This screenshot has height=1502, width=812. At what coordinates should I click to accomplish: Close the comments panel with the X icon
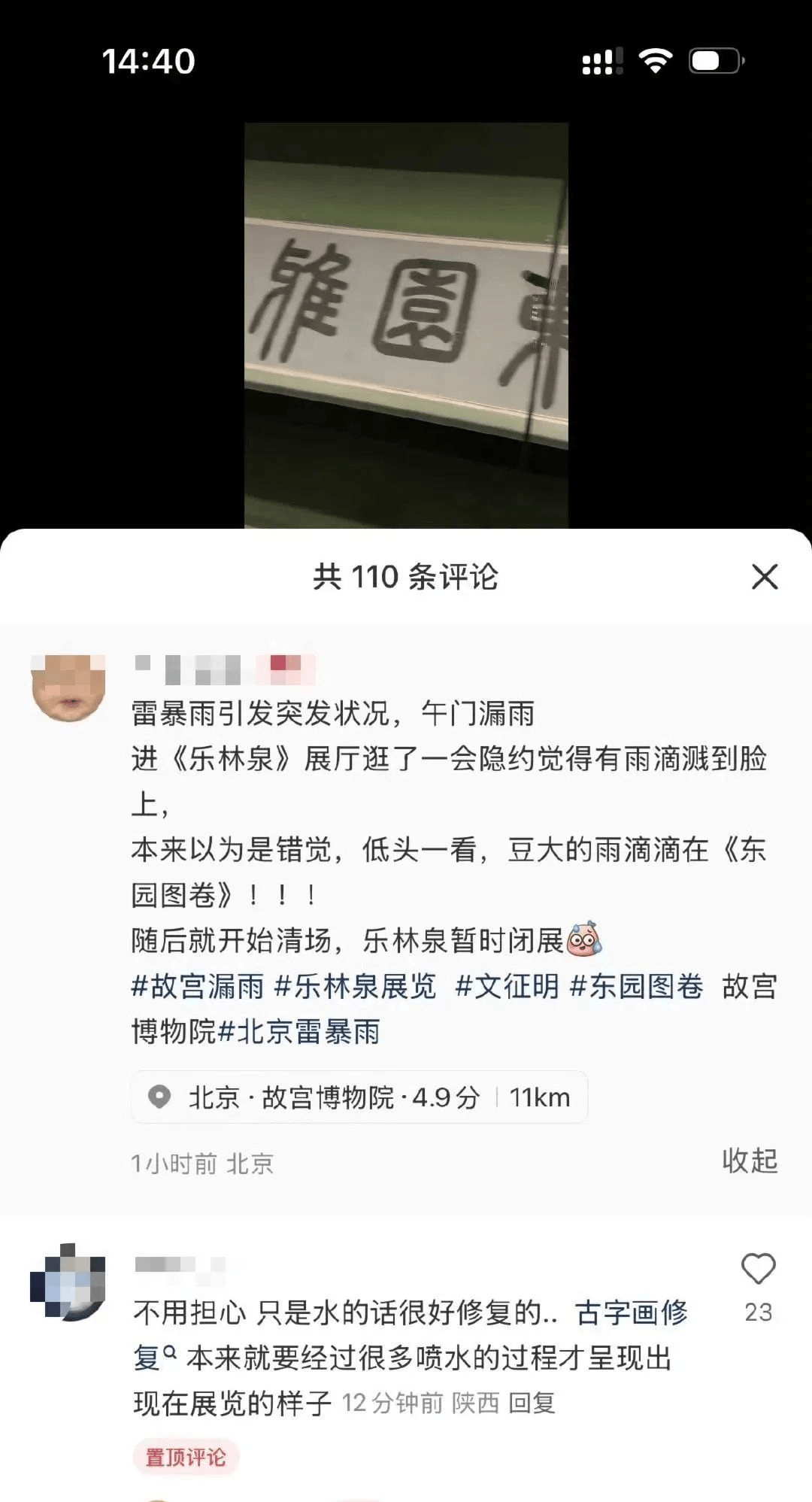click(x=765, y=578)
